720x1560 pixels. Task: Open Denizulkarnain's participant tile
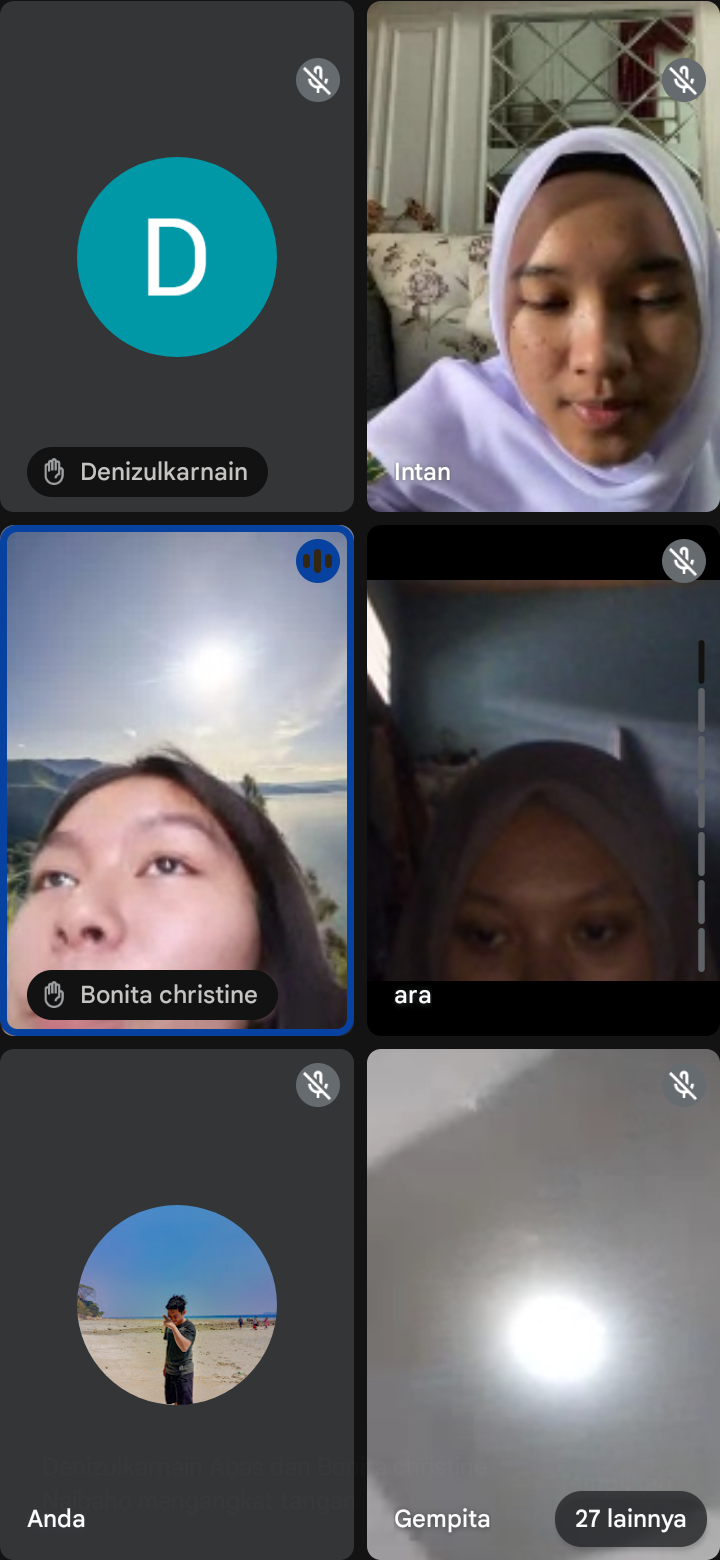tap(177, 256)
